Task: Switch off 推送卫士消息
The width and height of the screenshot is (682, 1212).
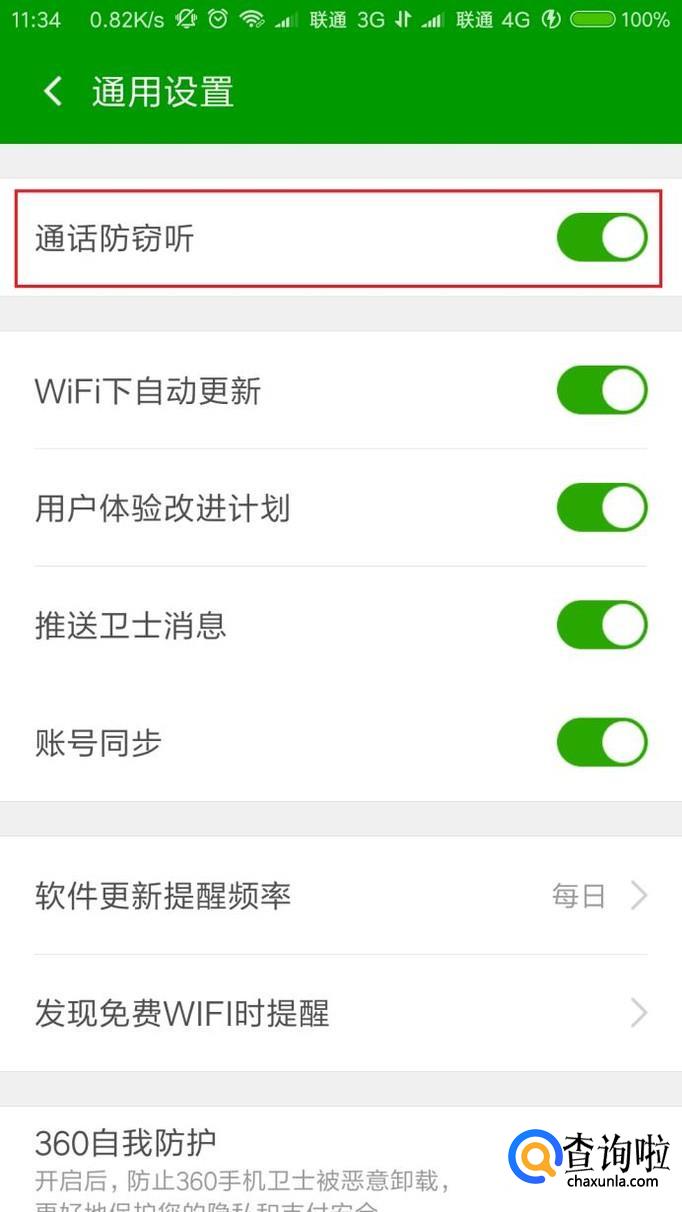Action: (x=601, y=625)
